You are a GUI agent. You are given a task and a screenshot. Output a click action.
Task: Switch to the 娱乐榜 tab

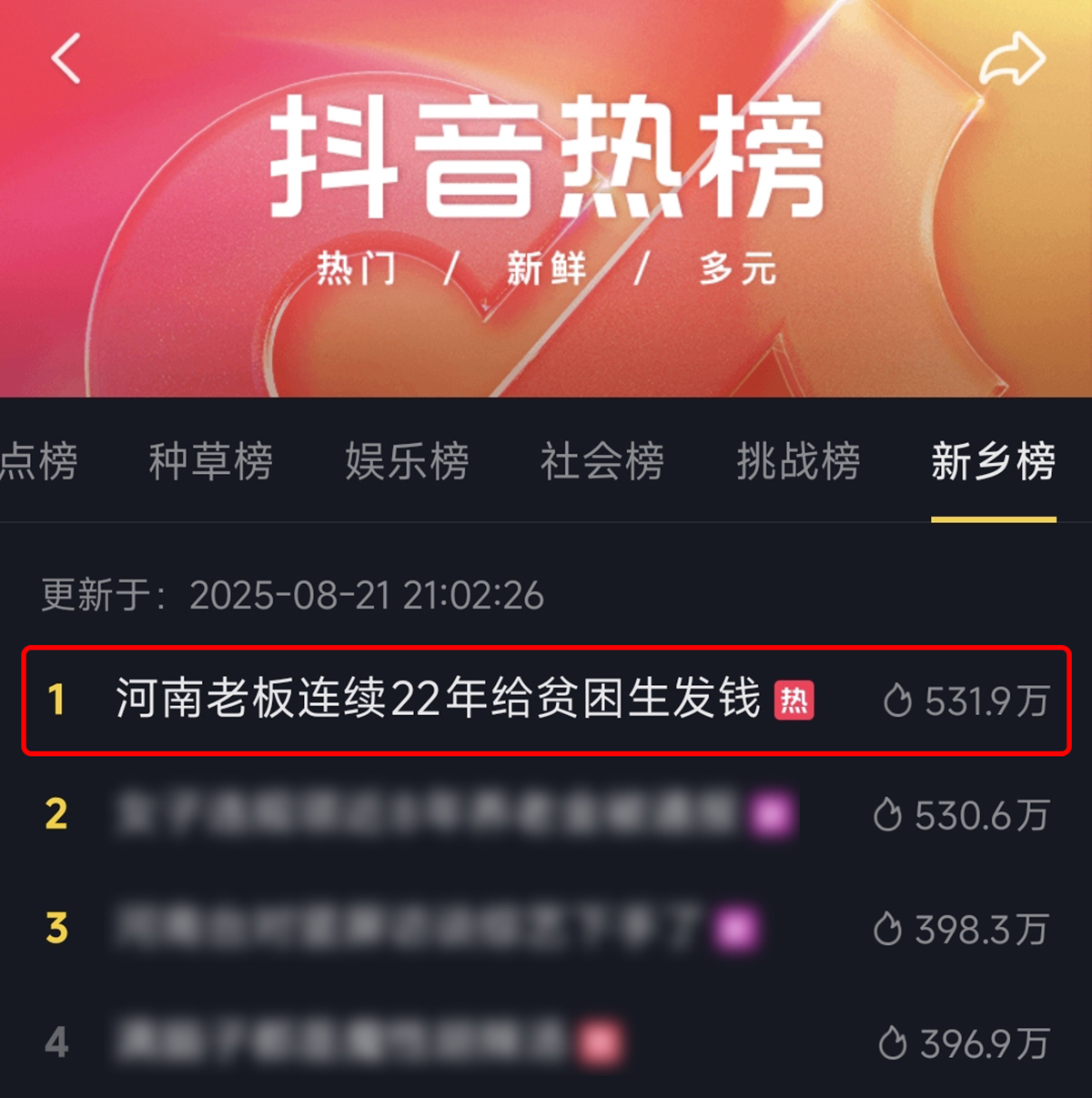pyautogui.click(x=407, y=461)
